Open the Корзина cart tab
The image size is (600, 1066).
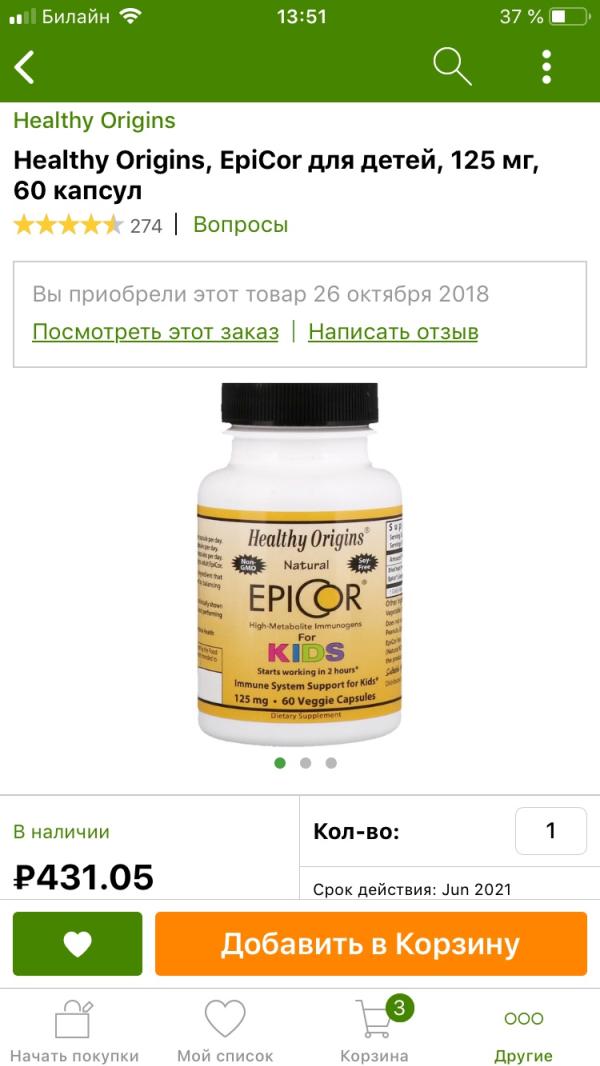374,1030
